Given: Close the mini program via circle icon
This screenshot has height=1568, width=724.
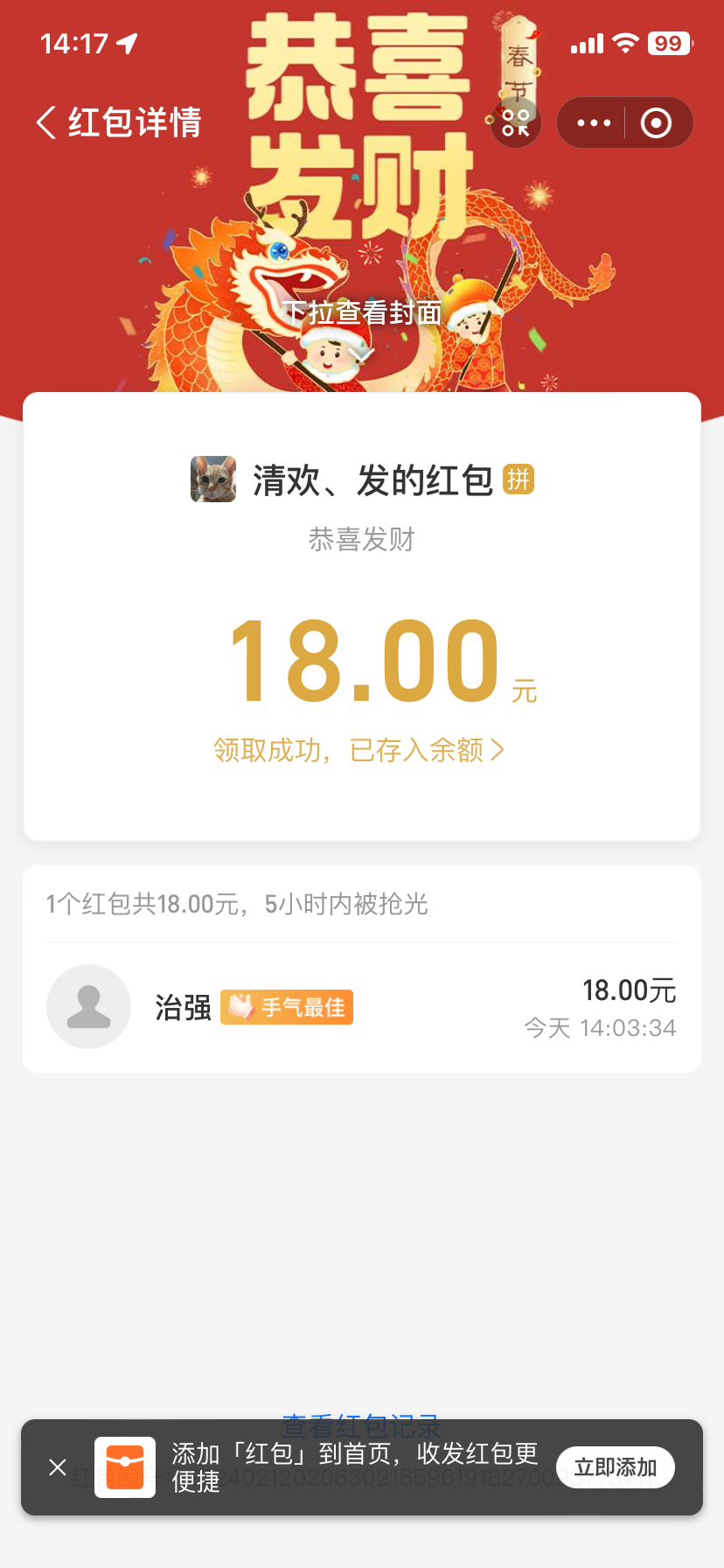Looking at the screenshot, I should point(656,123).
